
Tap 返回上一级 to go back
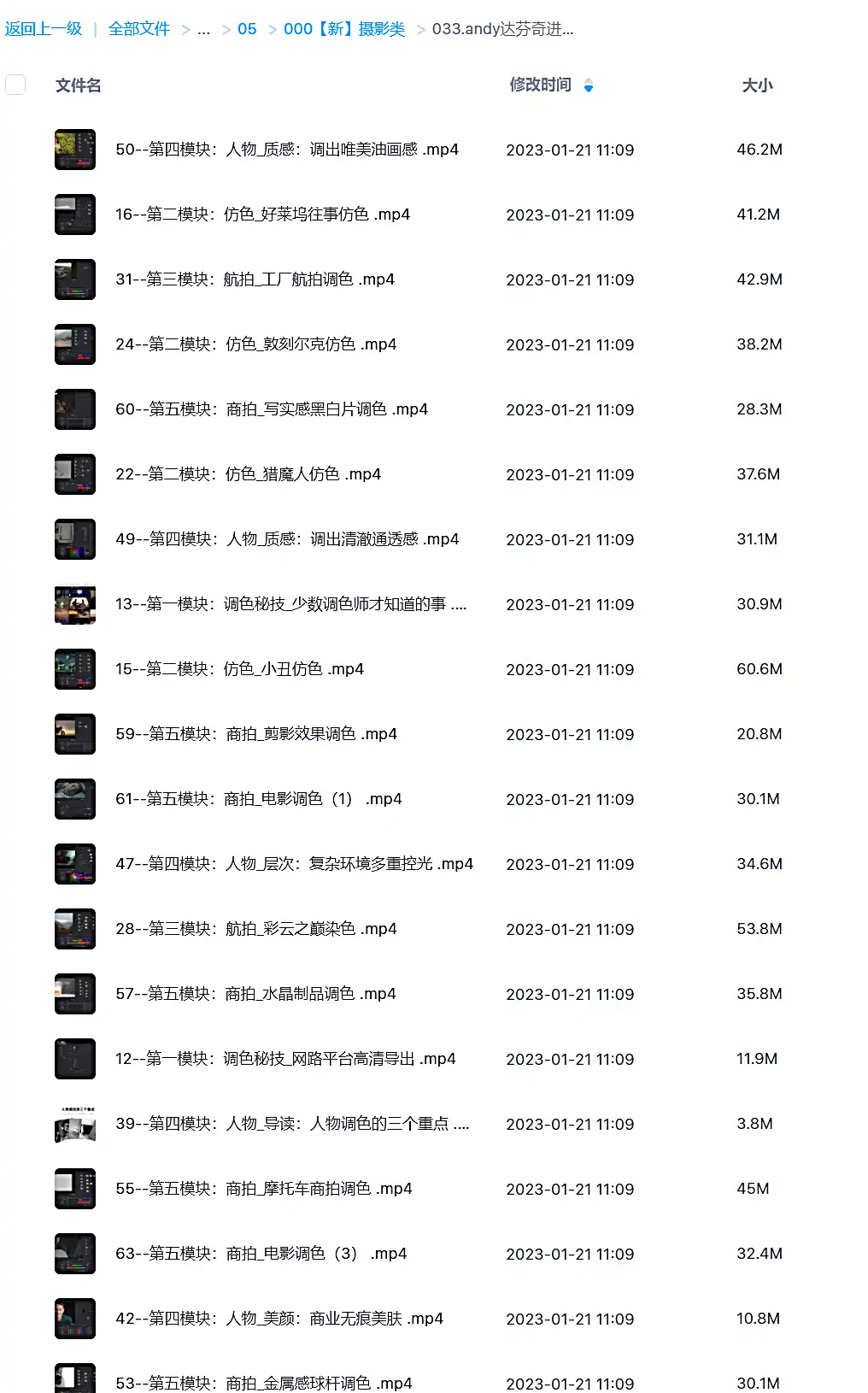(44, 29)
